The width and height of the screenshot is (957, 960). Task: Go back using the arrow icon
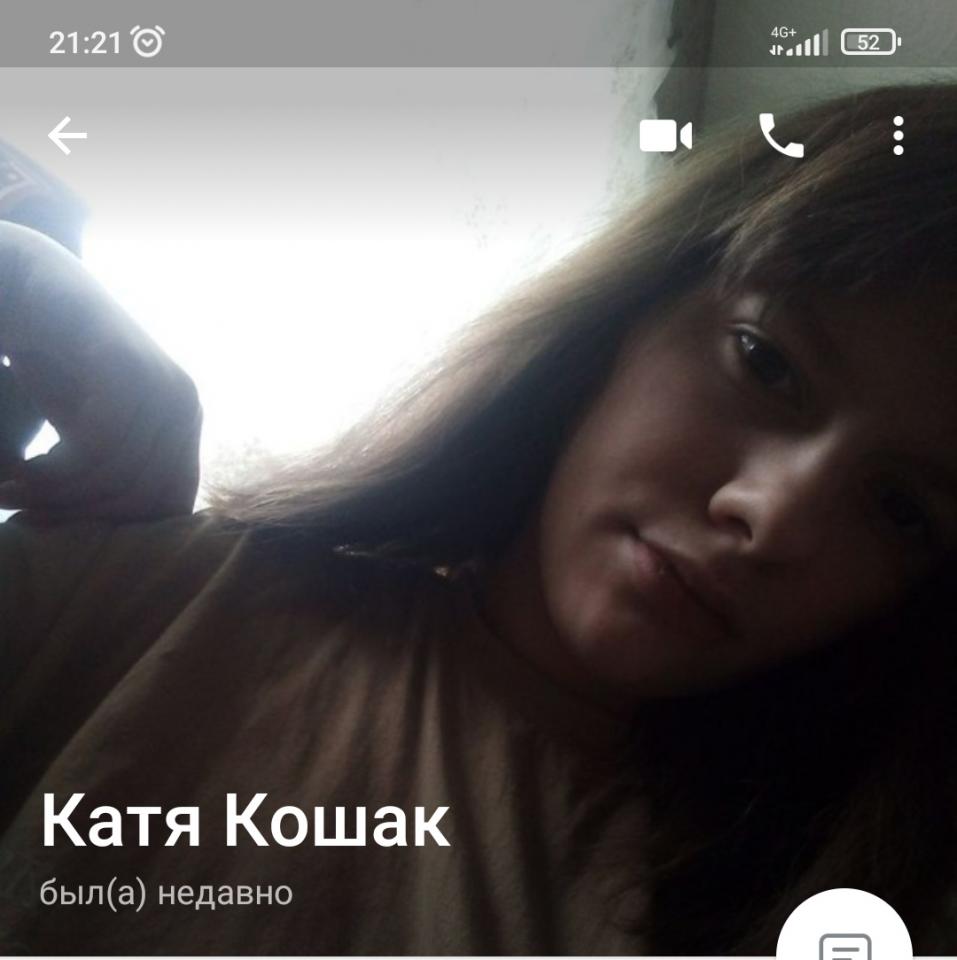point(67,136)
